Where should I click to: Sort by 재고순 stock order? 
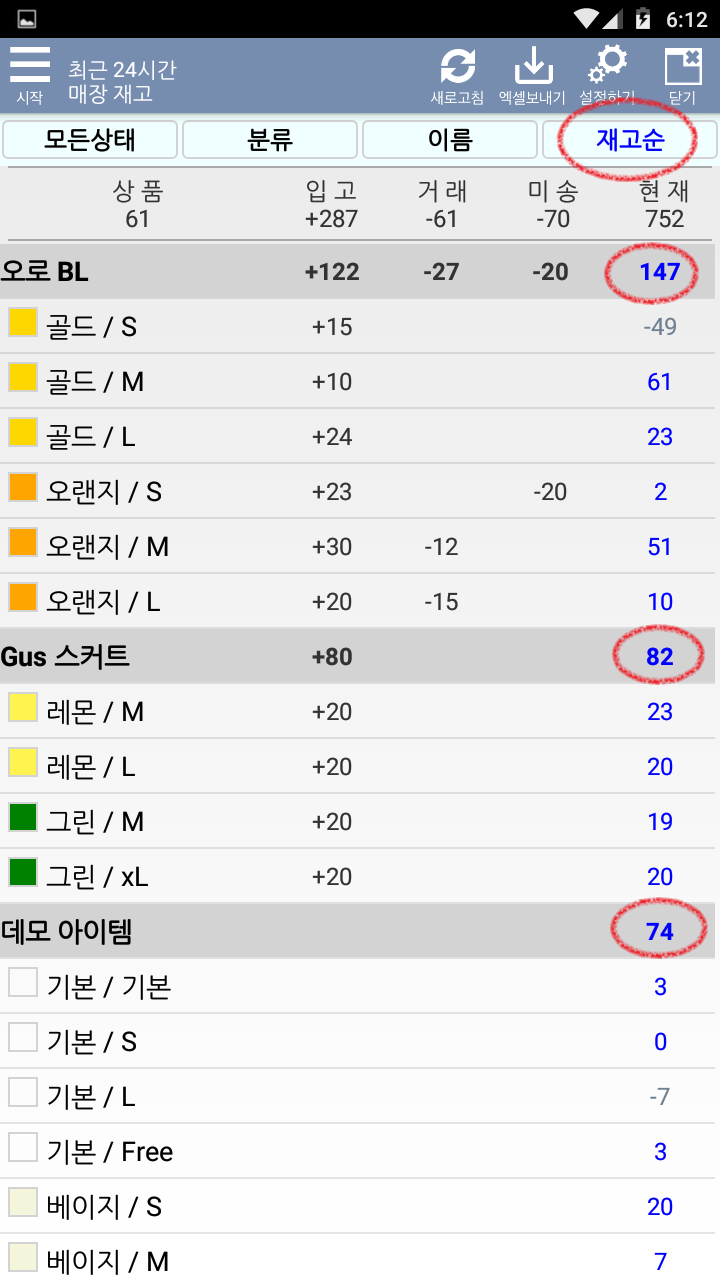(x=630, y=140)
